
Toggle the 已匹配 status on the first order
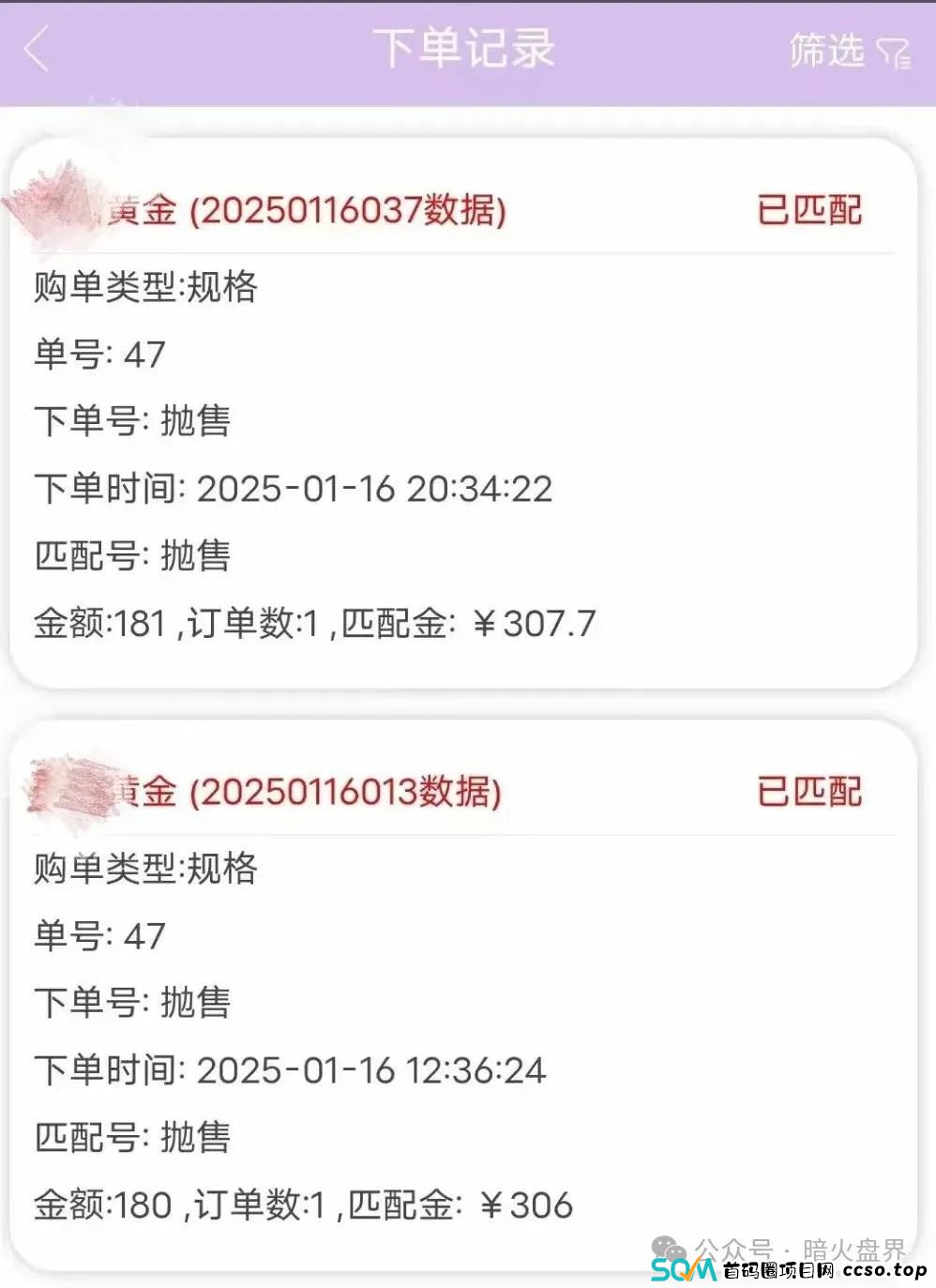point(810,211)
